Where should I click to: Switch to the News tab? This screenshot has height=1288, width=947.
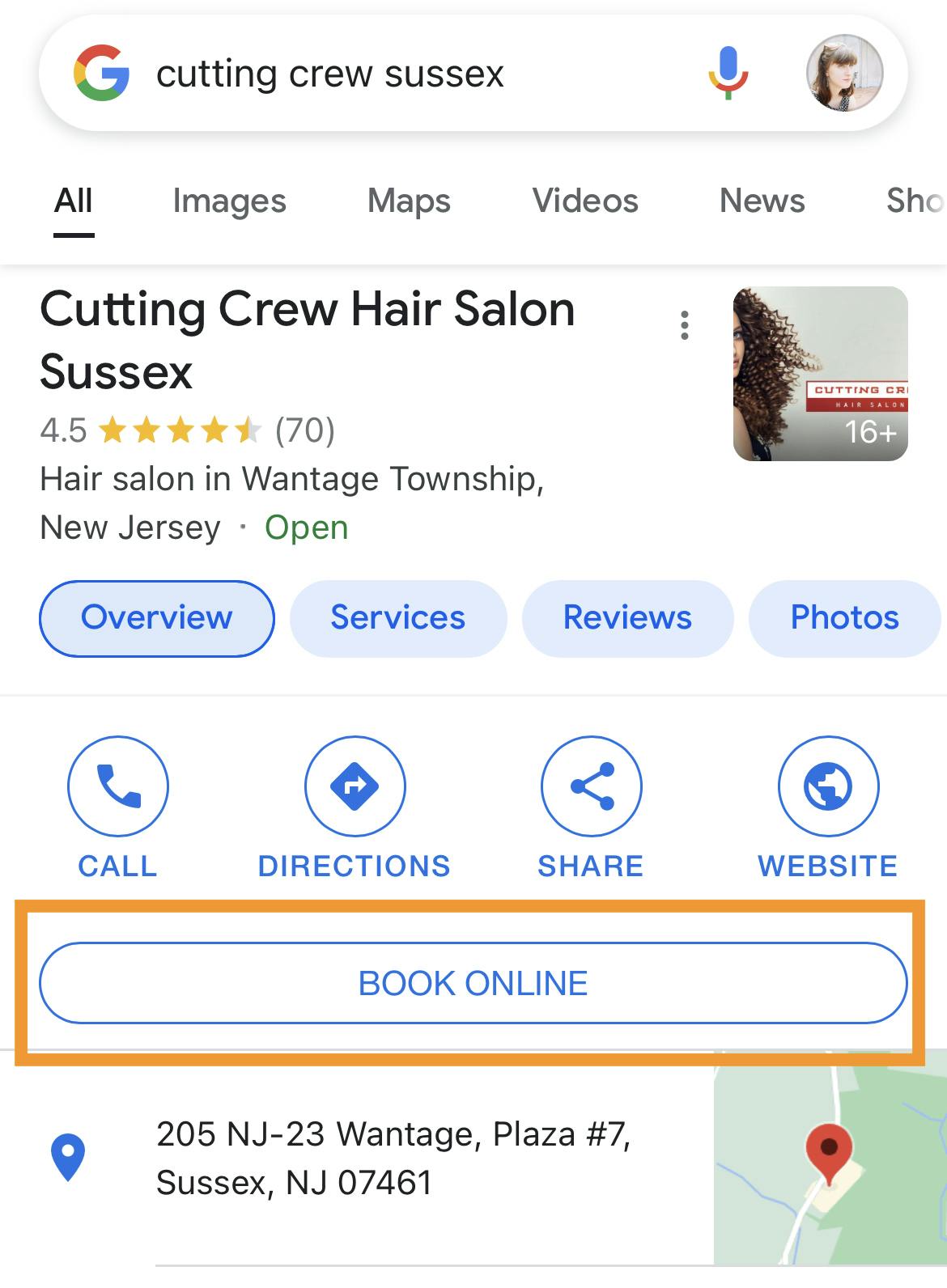click(762, 201)
